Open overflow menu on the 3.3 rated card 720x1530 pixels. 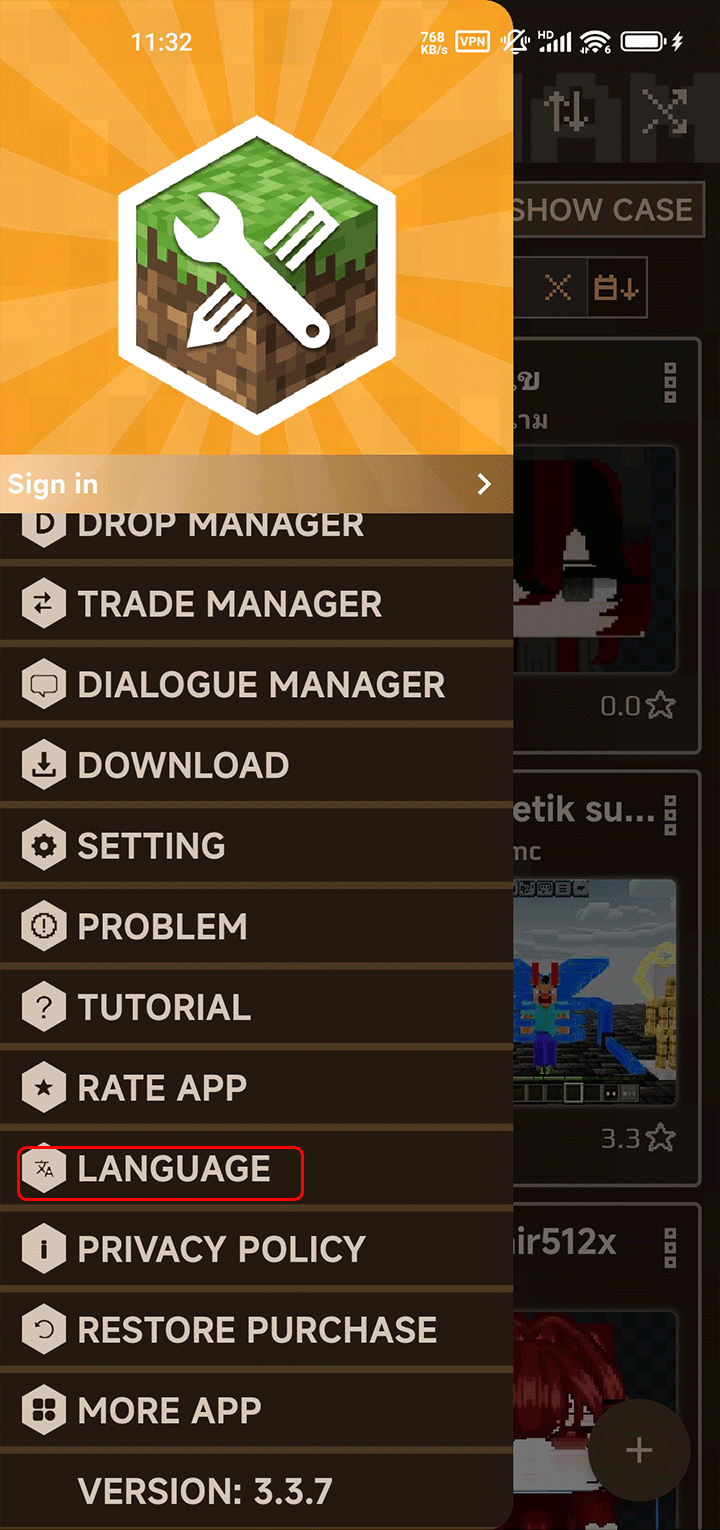[x=670, y=815]
